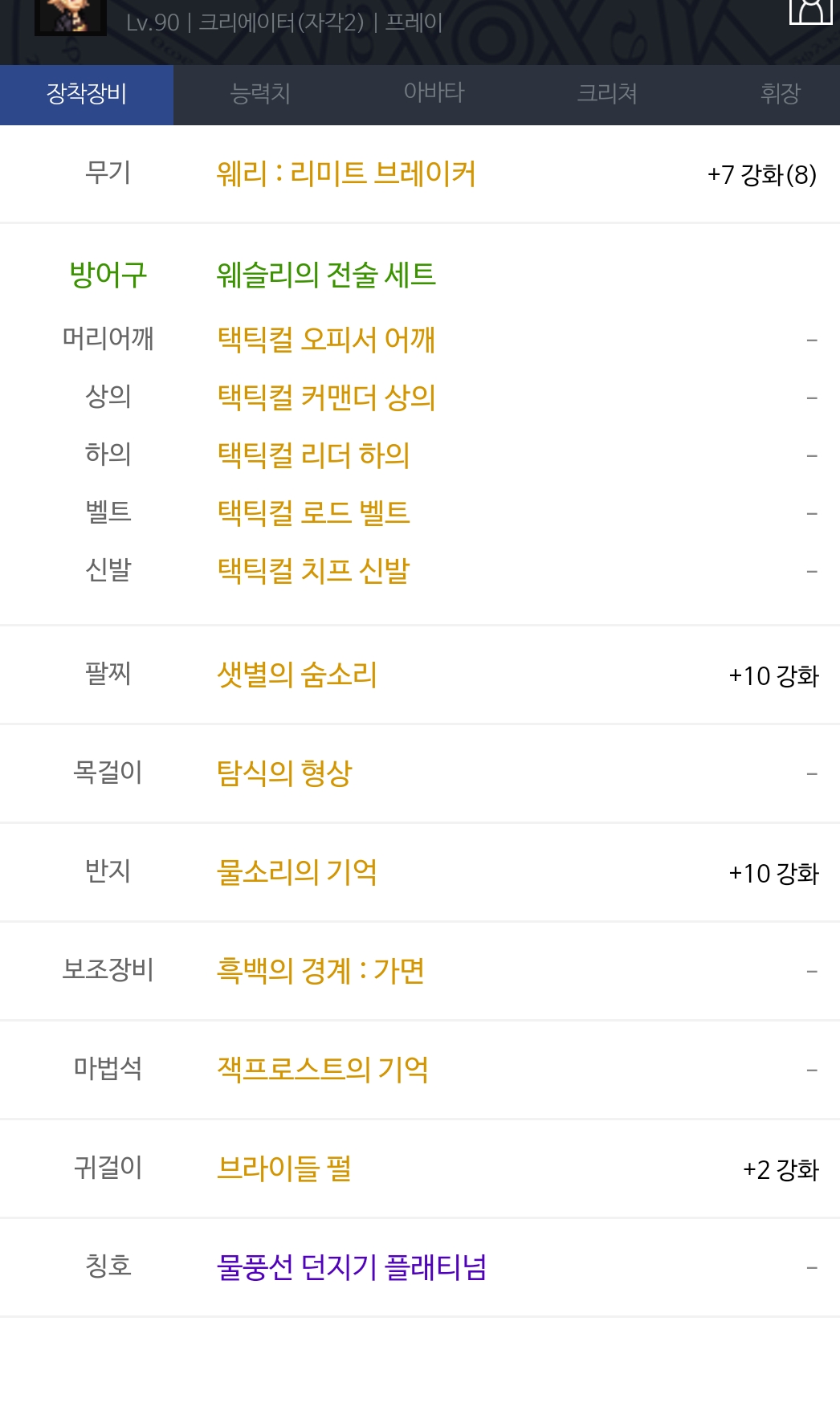Open 택틱컬 로드 벨트 details
The image size is (840, 1411).
313,512
